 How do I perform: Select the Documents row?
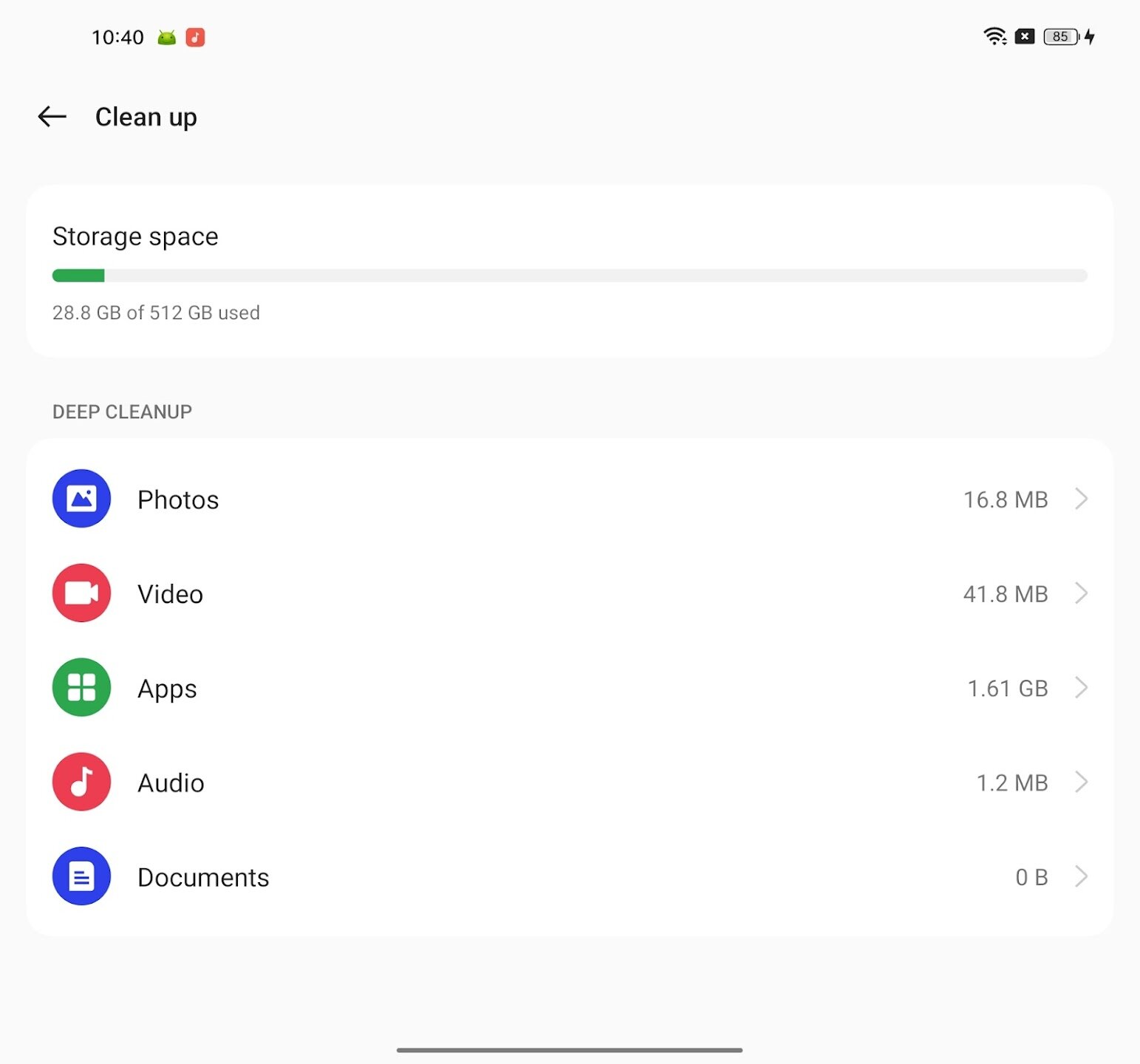(x=569, y=877)
